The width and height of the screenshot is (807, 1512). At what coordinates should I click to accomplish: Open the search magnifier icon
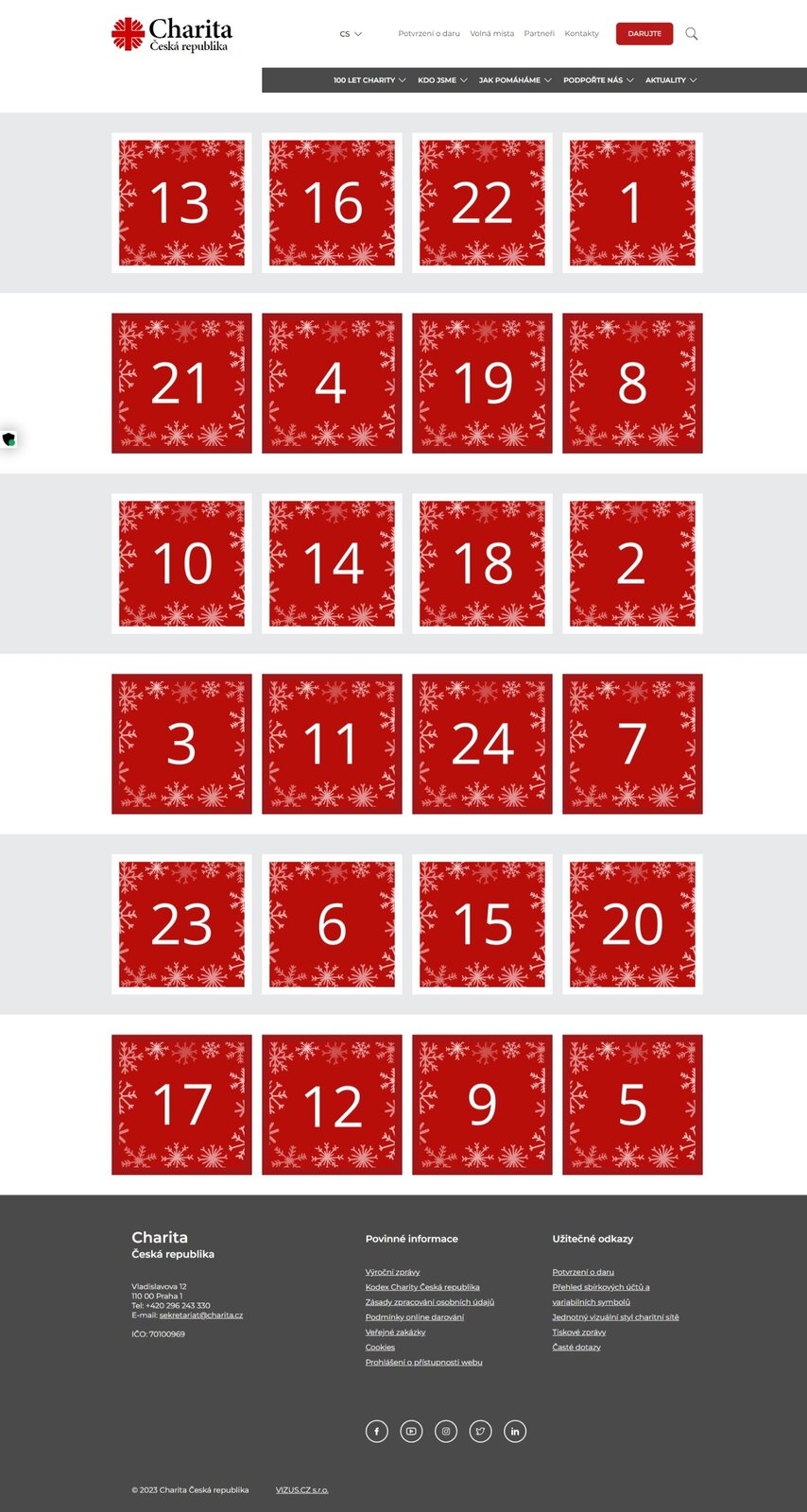(x=692, y=34)
